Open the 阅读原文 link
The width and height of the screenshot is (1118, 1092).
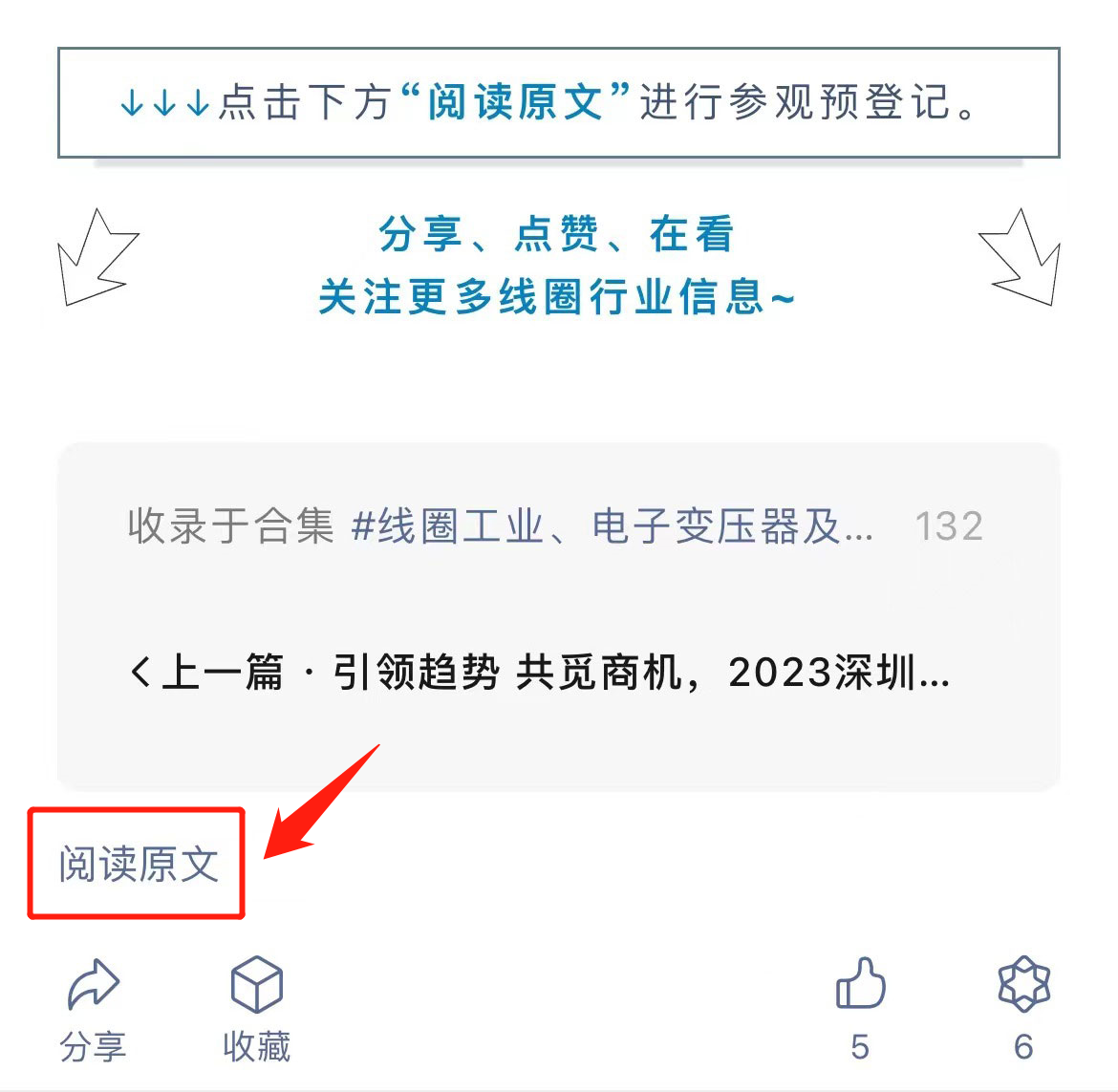(138, 864)
